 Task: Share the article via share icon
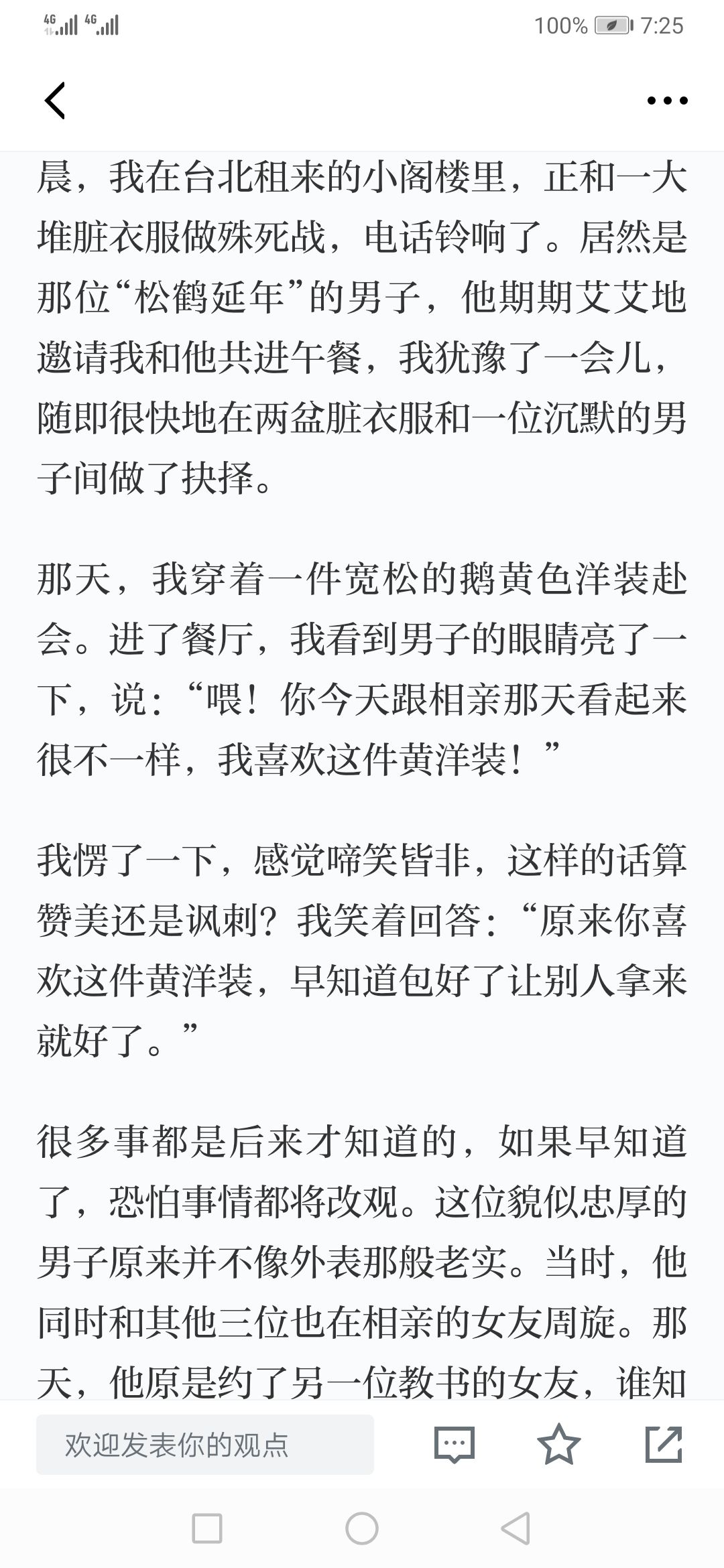tap(664, 1444)
